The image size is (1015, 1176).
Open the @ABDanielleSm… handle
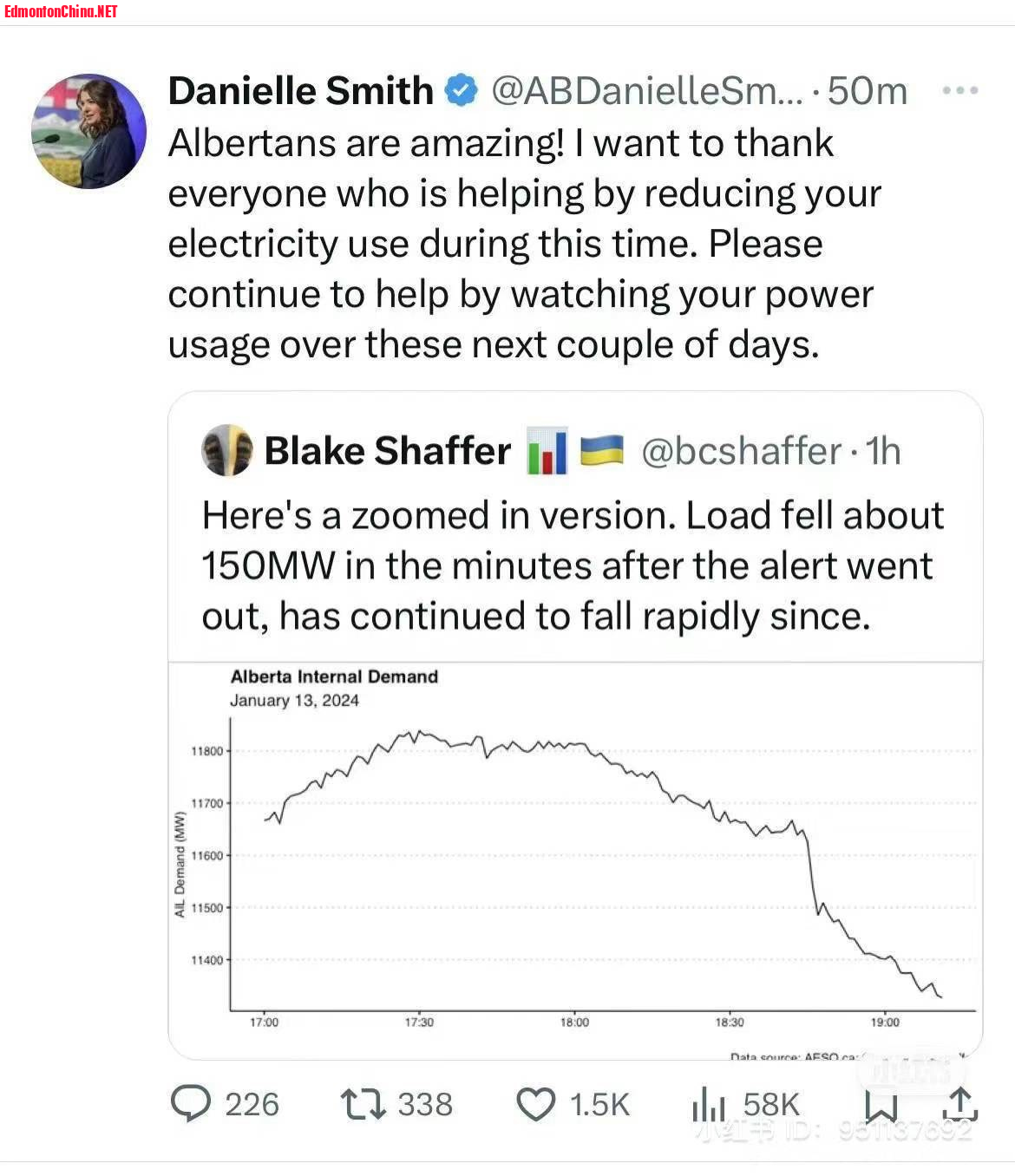647,90
